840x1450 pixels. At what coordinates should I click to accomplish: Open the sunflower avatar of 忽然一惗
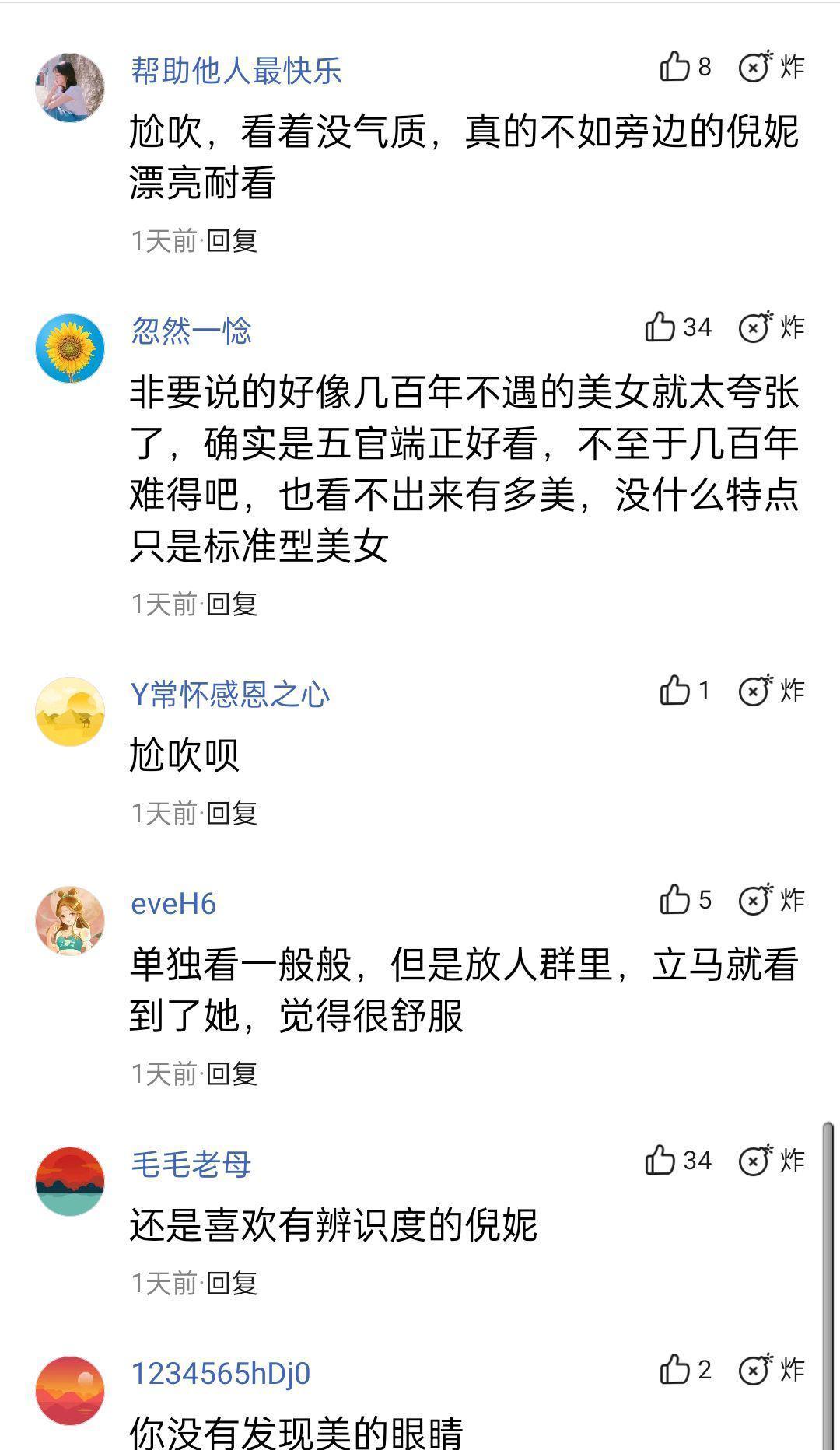tap(70, 348)
